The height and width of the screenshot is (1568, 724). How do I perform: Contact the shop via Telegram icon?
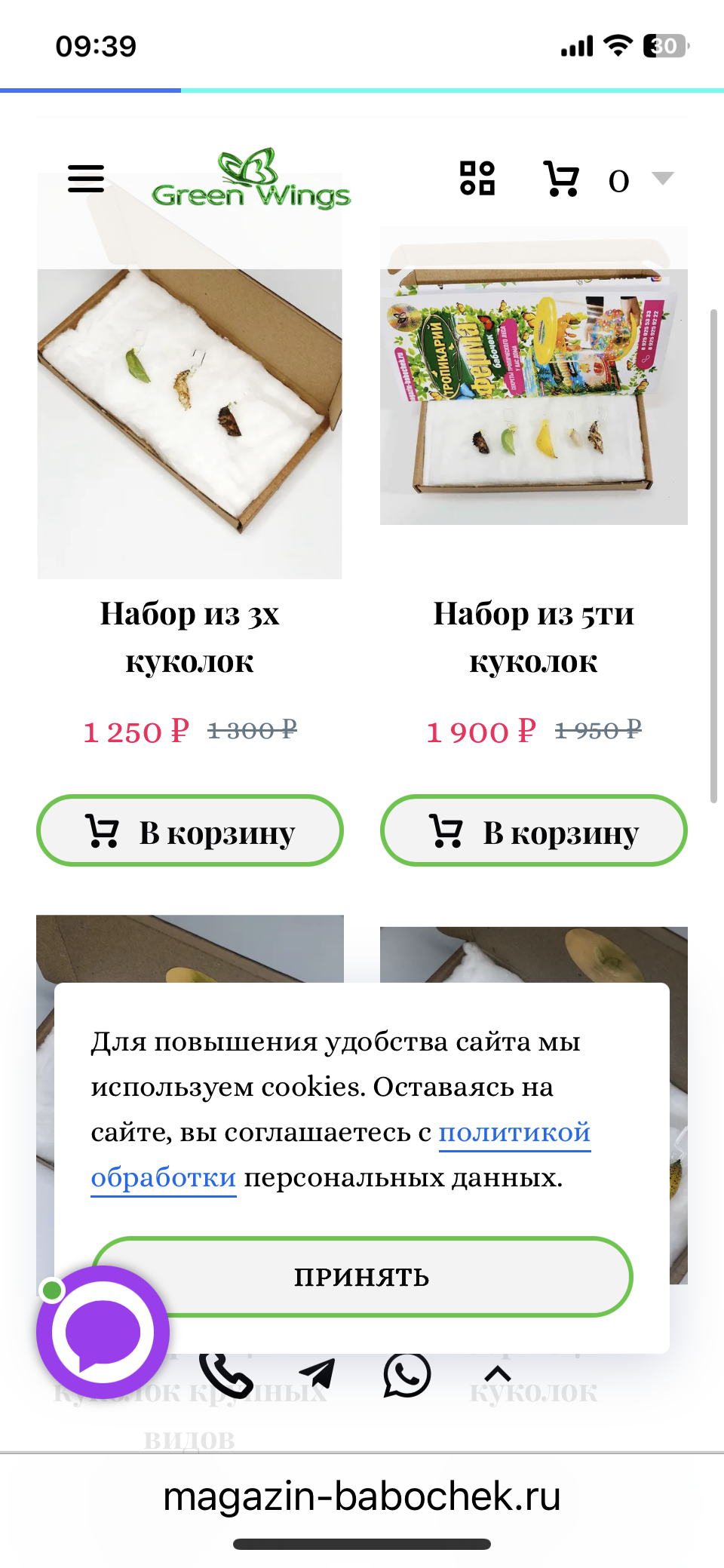tap(317, 1374)
